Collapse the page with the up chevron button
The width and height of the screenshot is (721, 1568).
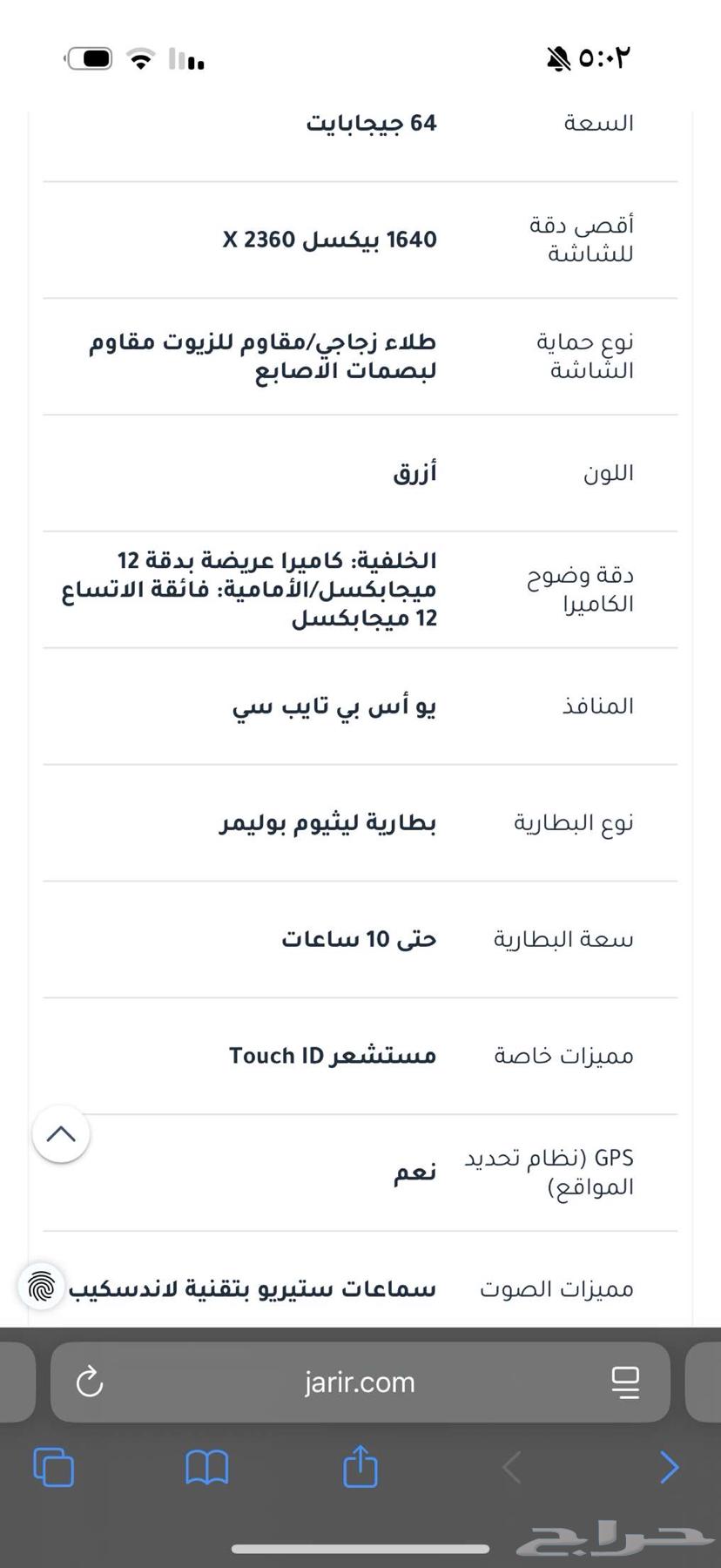pyautogui.click(x=60, y=1134)
